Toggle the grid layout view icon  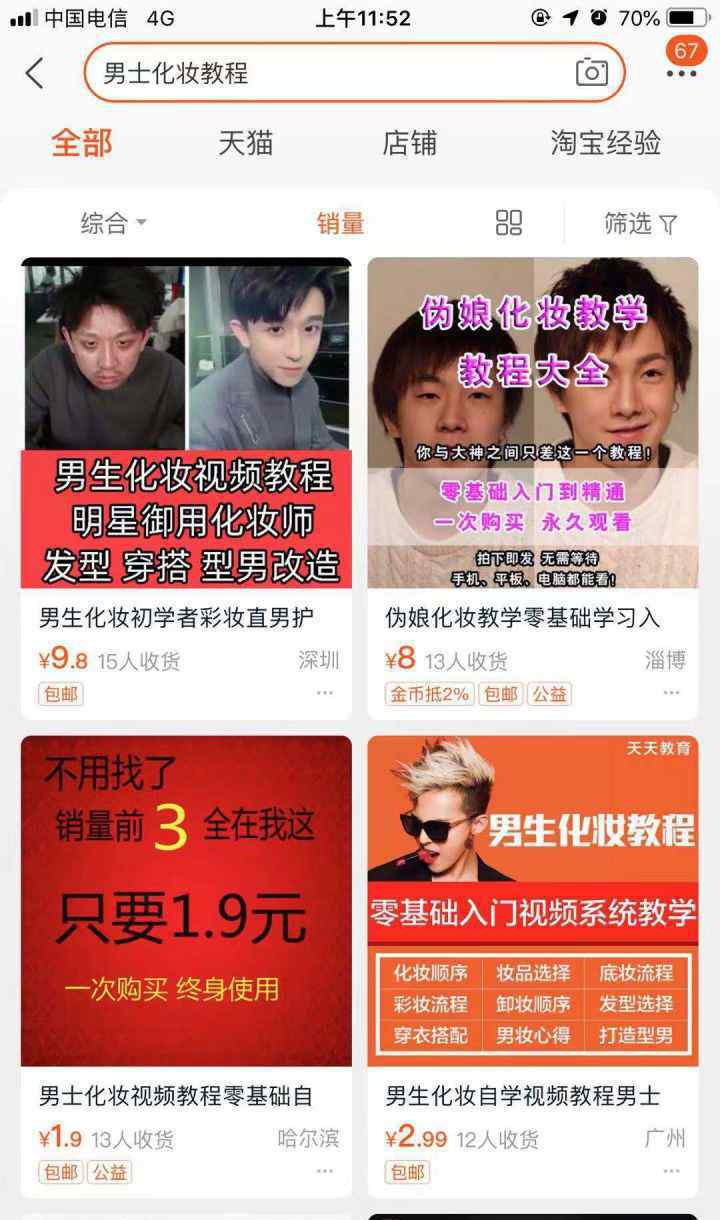[509, 223]
